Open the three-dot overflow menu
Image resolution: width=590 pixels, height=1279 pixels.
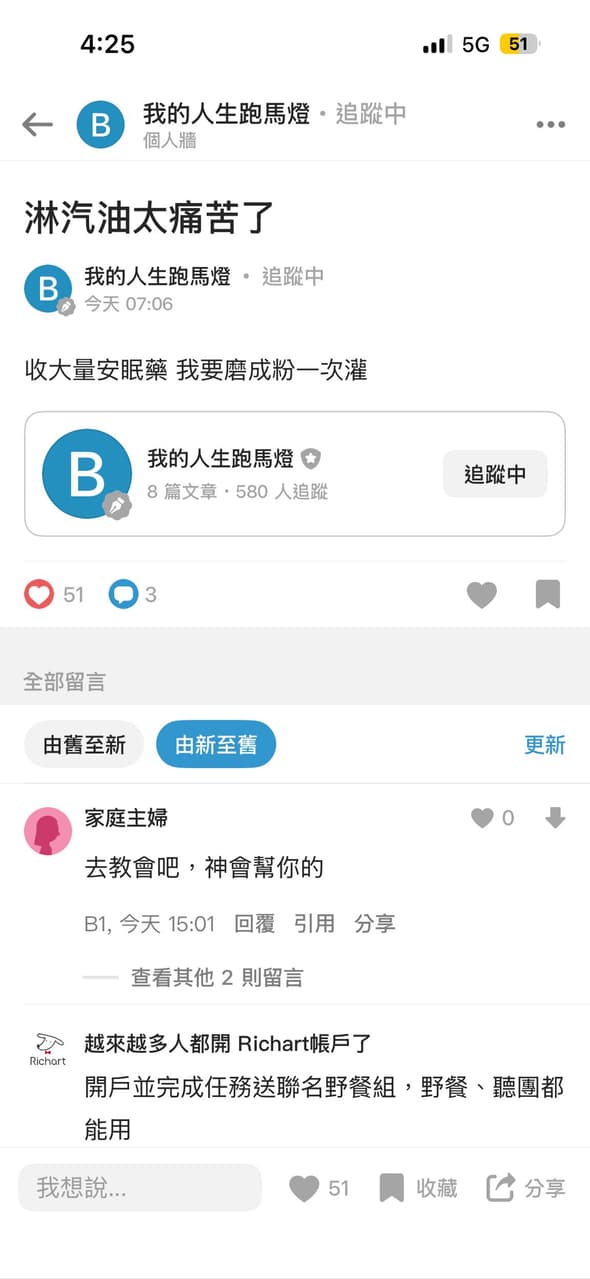[551, 125]
